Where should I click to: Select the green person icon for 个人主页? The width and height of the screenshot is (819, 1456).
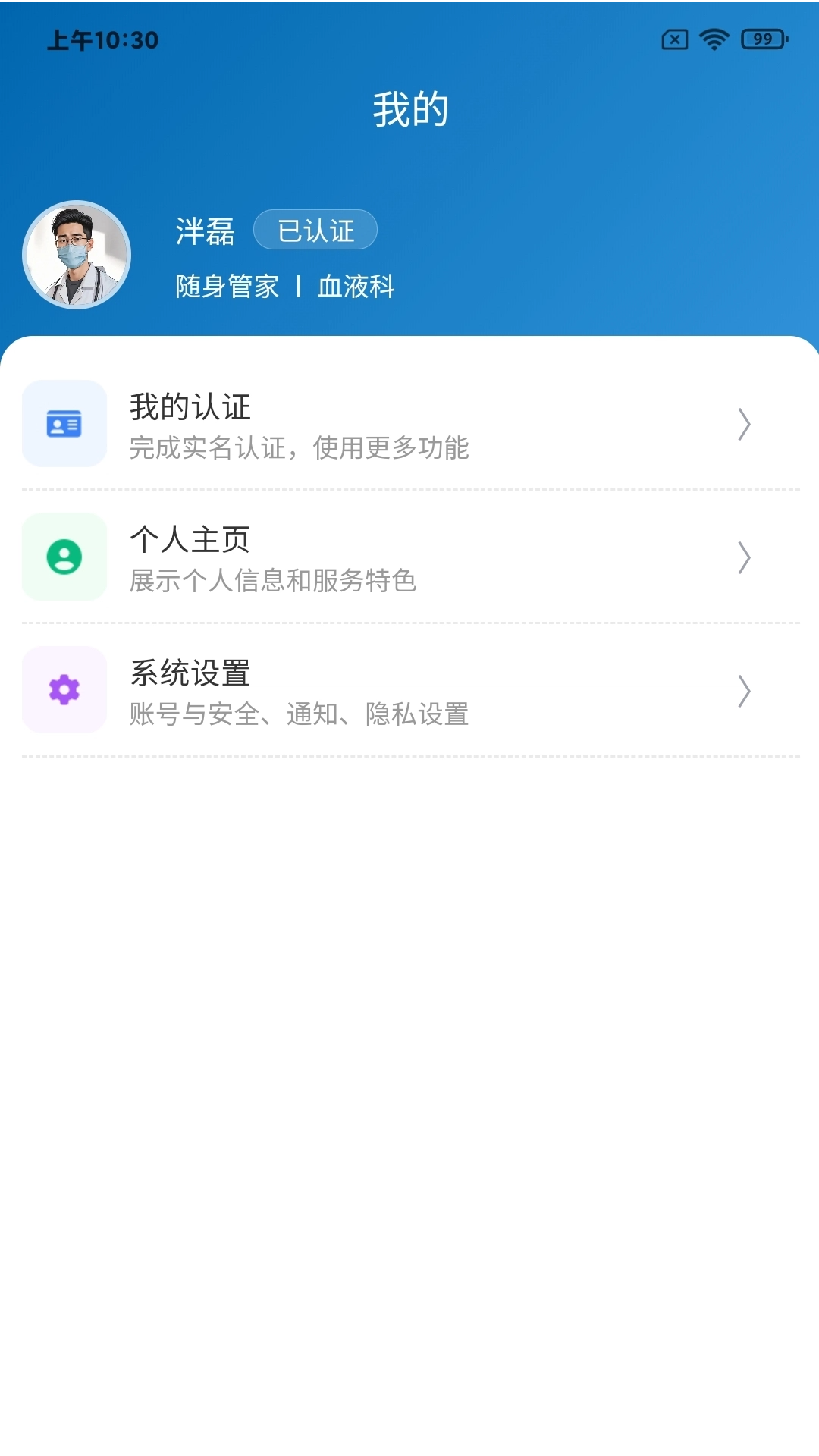click(64, 557)
